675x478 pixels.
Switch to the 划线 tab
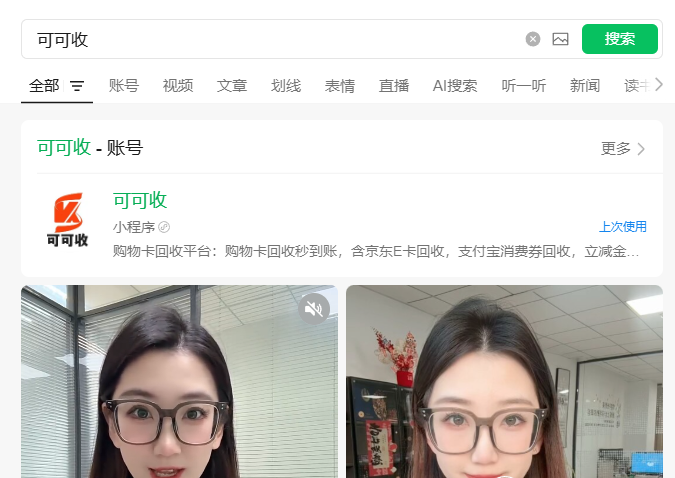click(286, 86)
